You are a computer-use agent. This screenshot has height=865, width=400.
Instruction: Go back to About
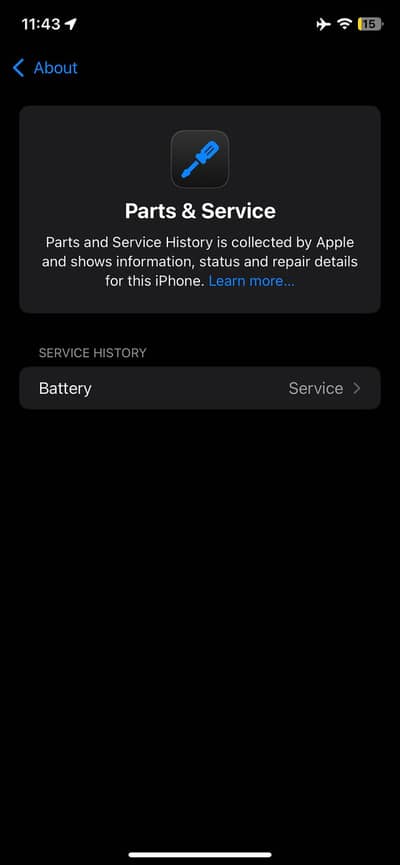(45, 68)
